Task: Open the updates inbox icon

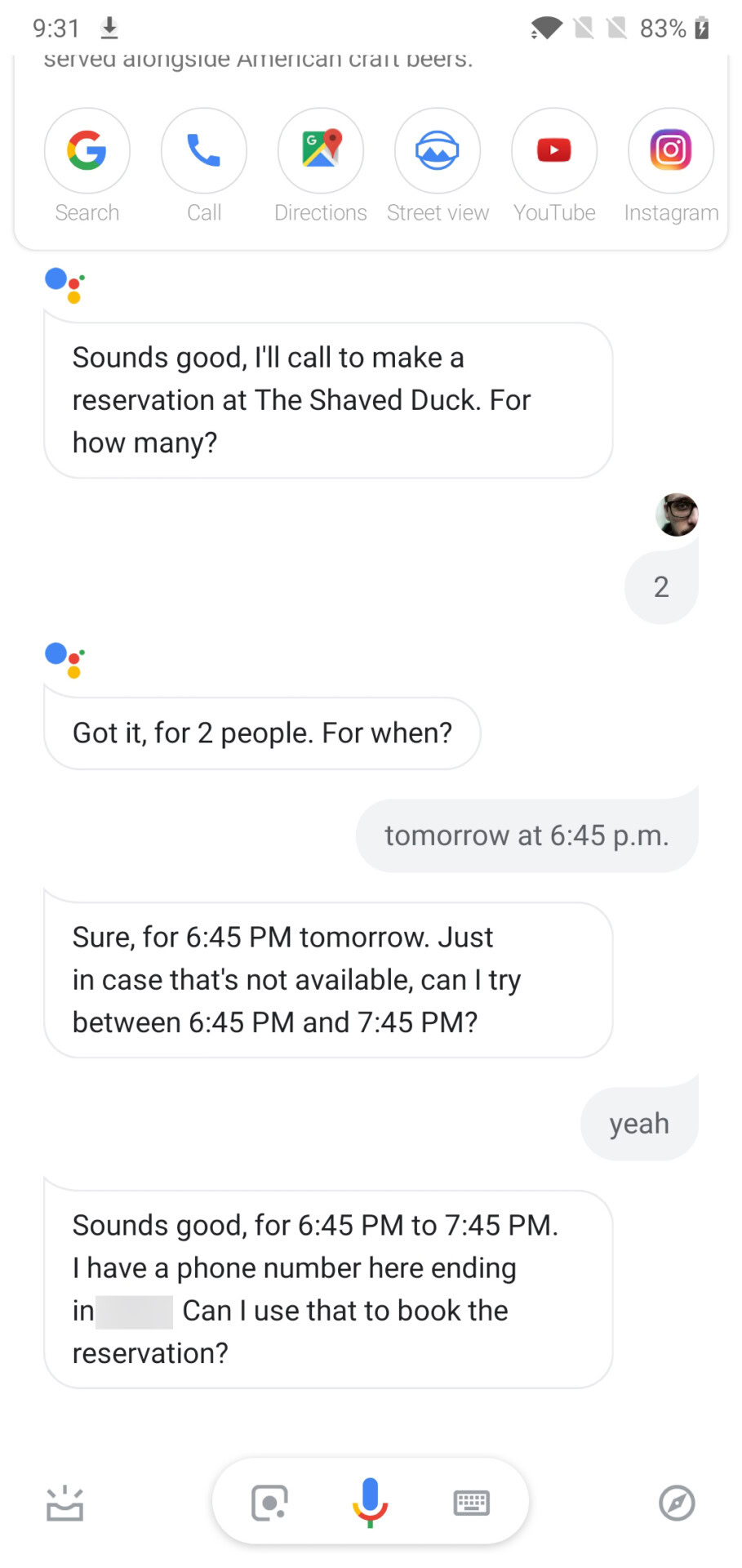Action: click(x=64, y=1503)
